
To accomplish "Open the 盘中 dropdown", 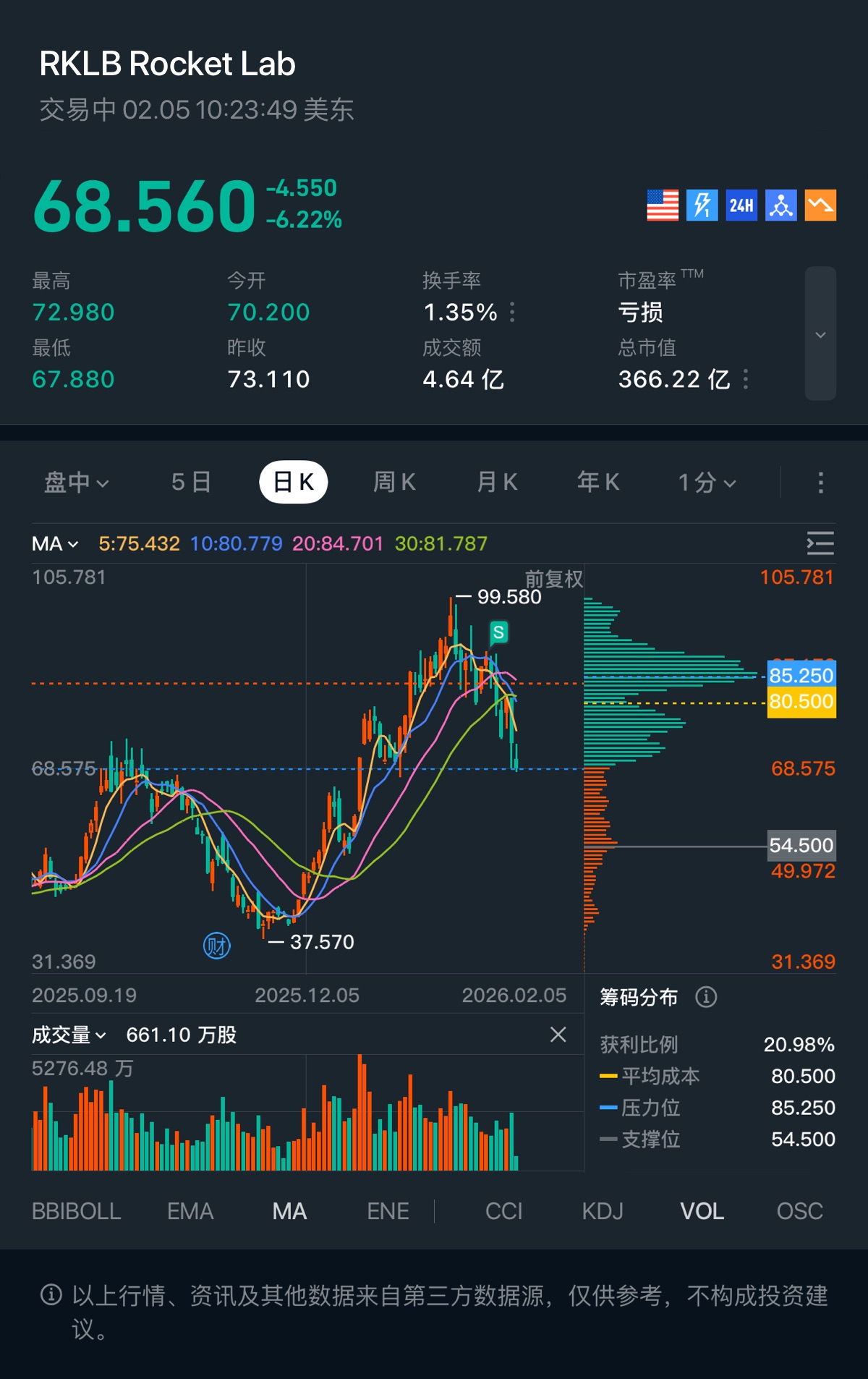I will (76, 483).
